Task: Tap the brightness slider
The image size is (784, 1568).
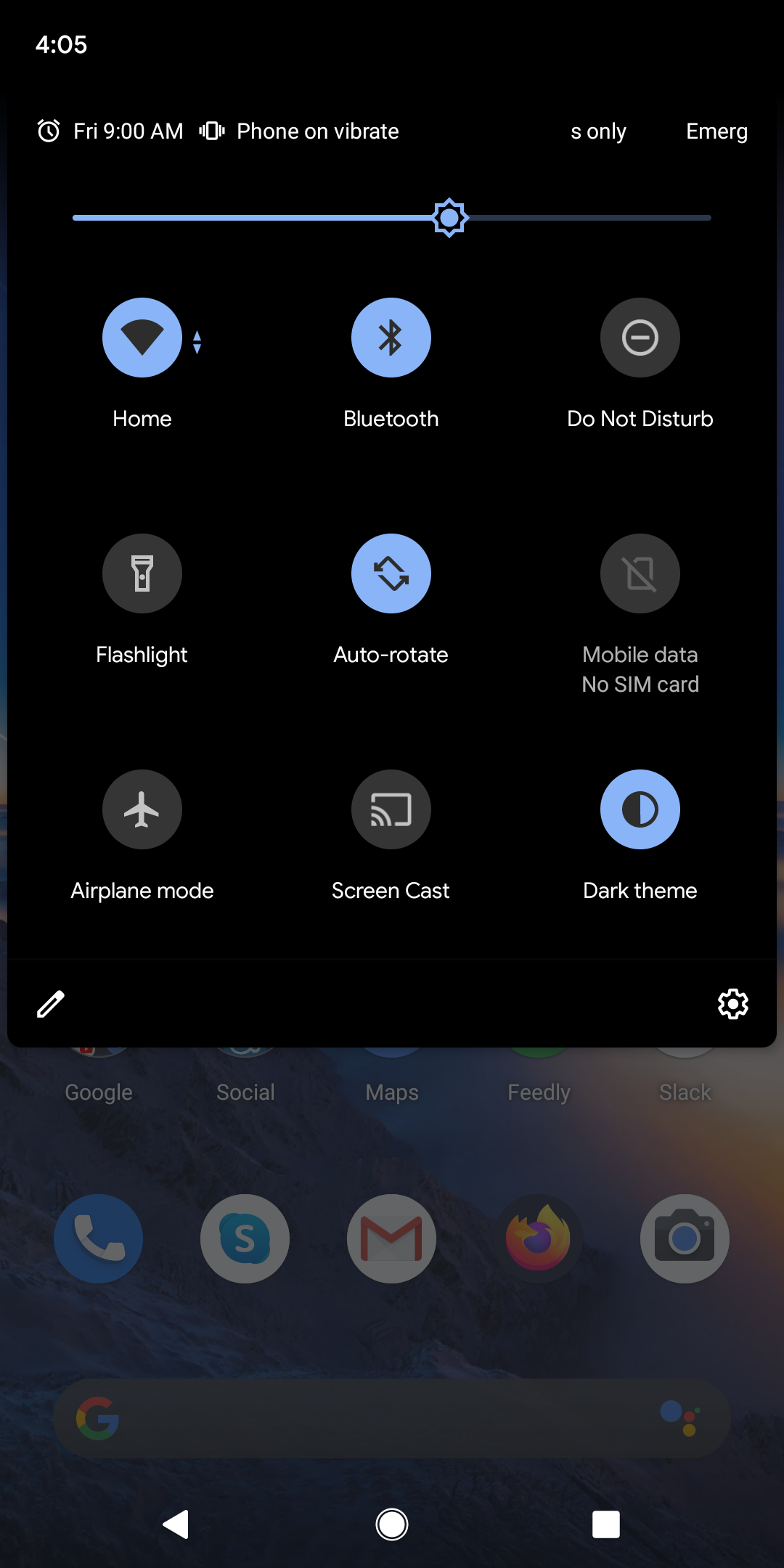Action: [449, 218]
